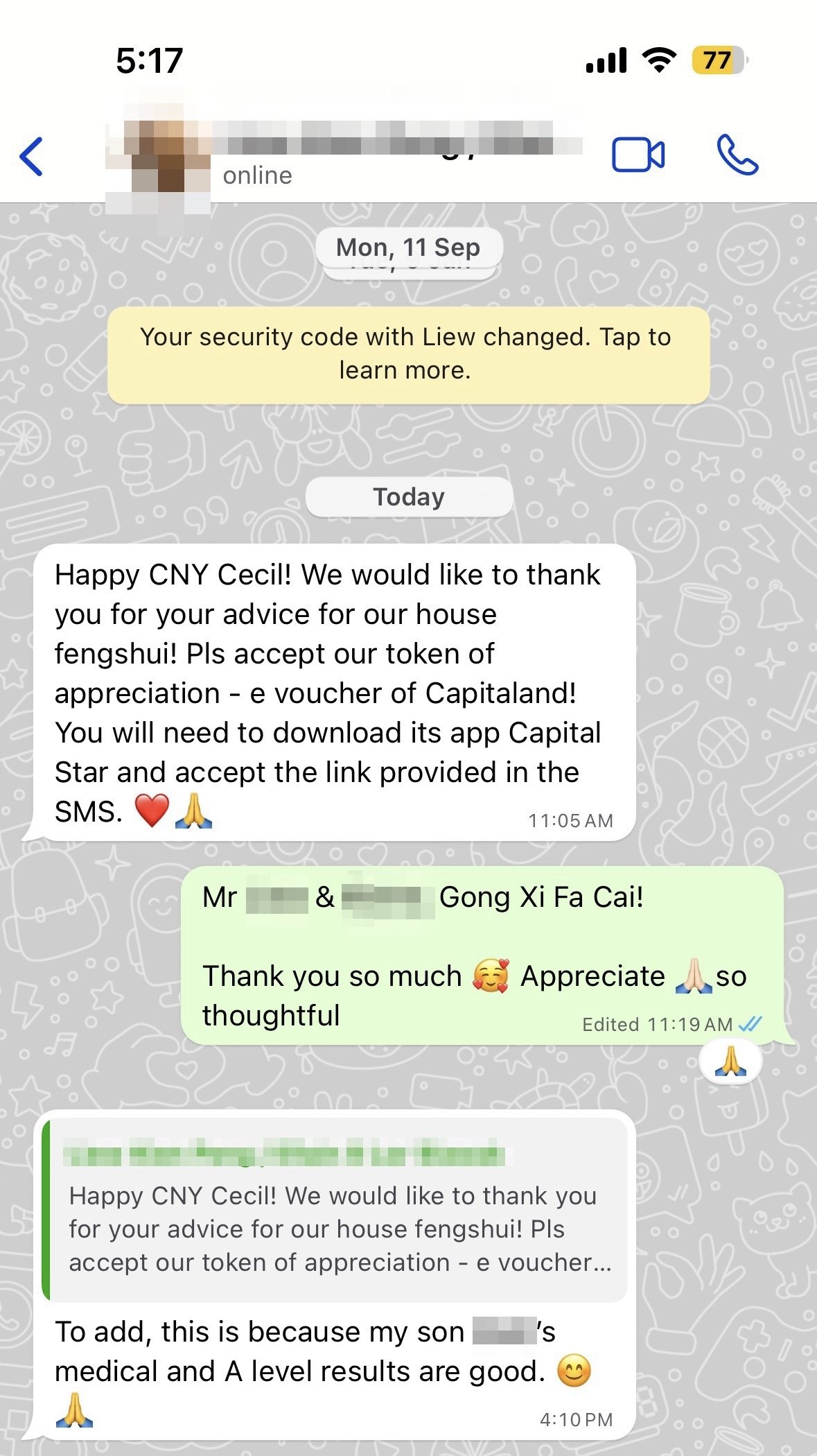Start a voice call
This screenshot has height=1456, width=817.
[737, 155]
